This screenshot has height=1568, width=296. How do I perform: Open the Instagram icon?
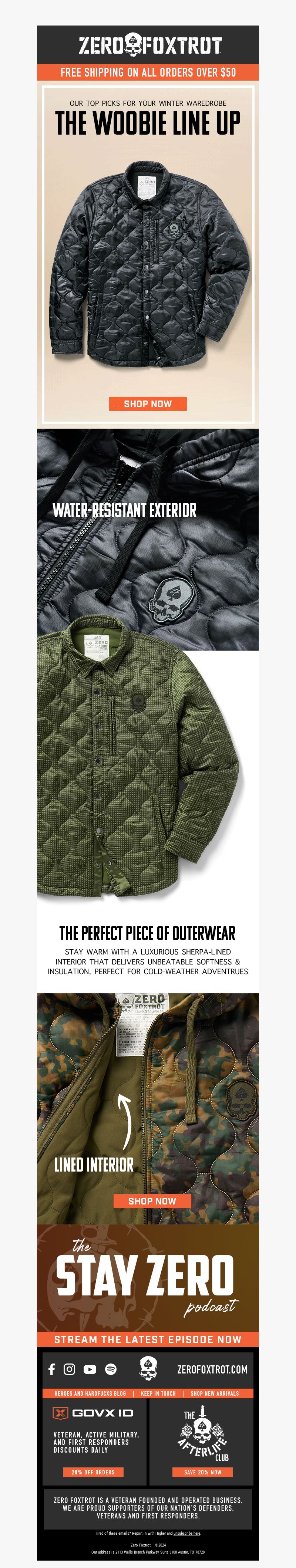coord(70,1369)
